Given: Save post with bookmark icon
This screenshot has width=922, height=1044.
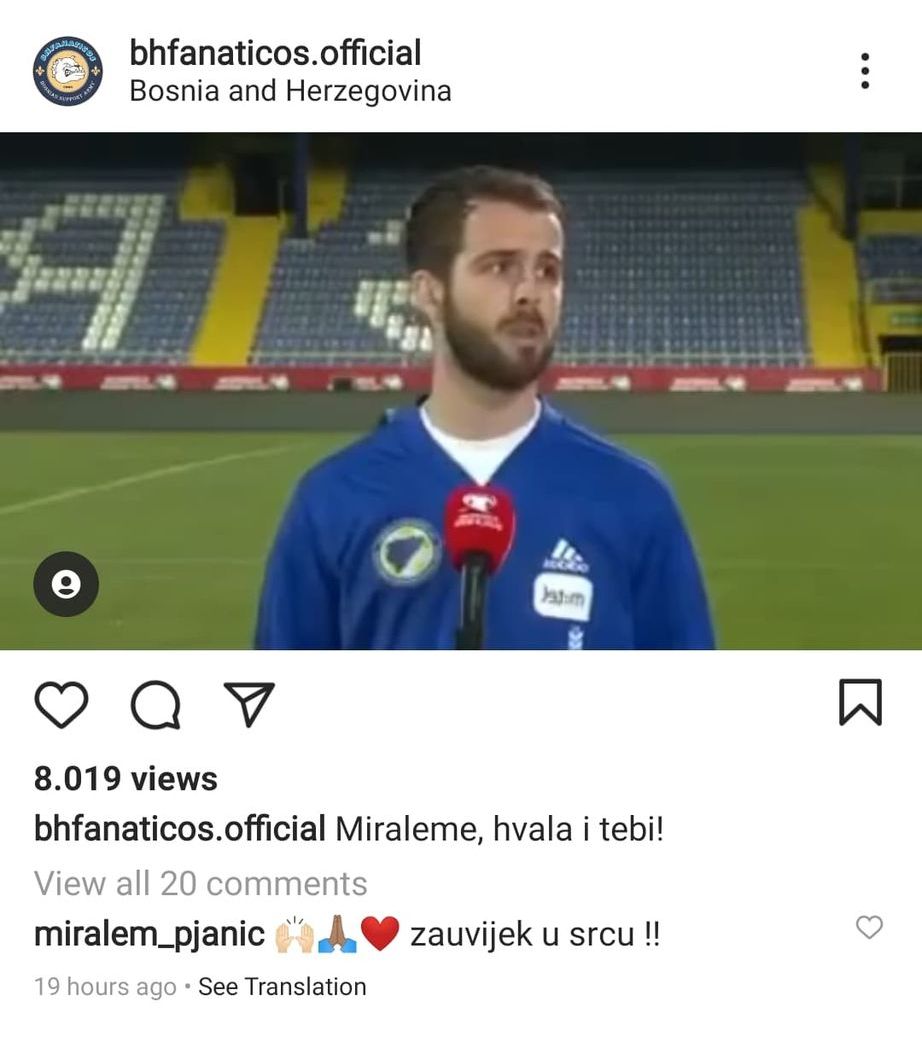Looking at the screenshot, I should (859, 702).
